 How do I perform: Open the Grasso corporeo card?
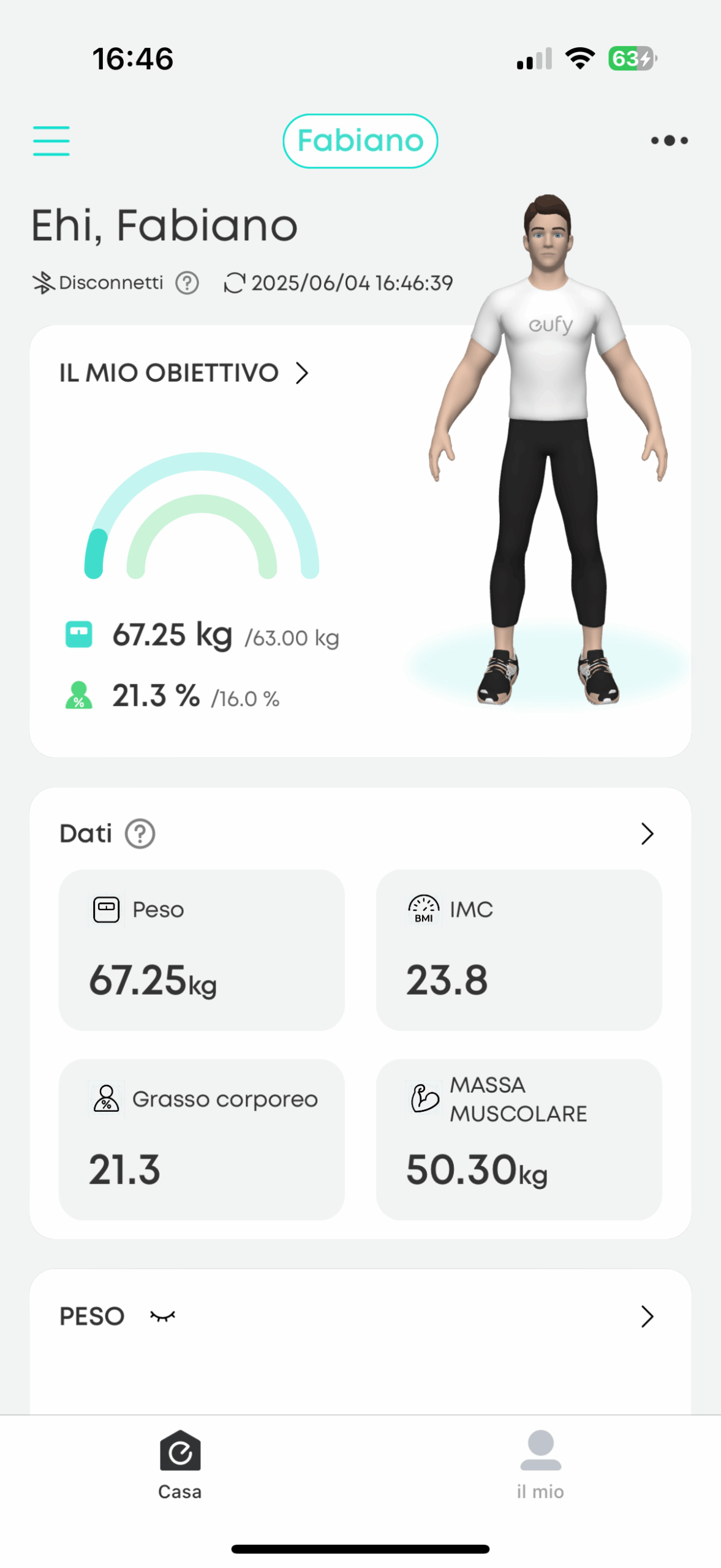202,1139
